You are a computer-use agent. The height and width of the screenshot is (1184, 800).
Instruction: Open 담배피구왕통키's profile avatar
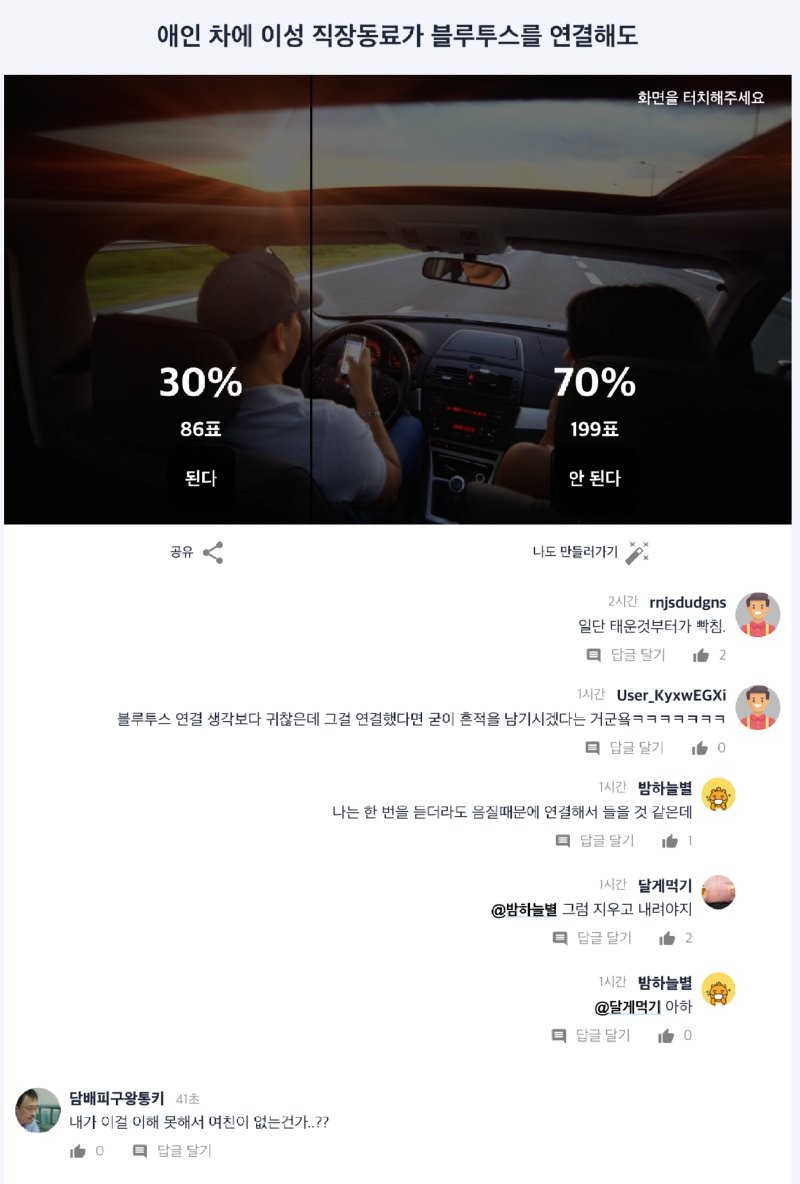click(x=38, y=1109)
